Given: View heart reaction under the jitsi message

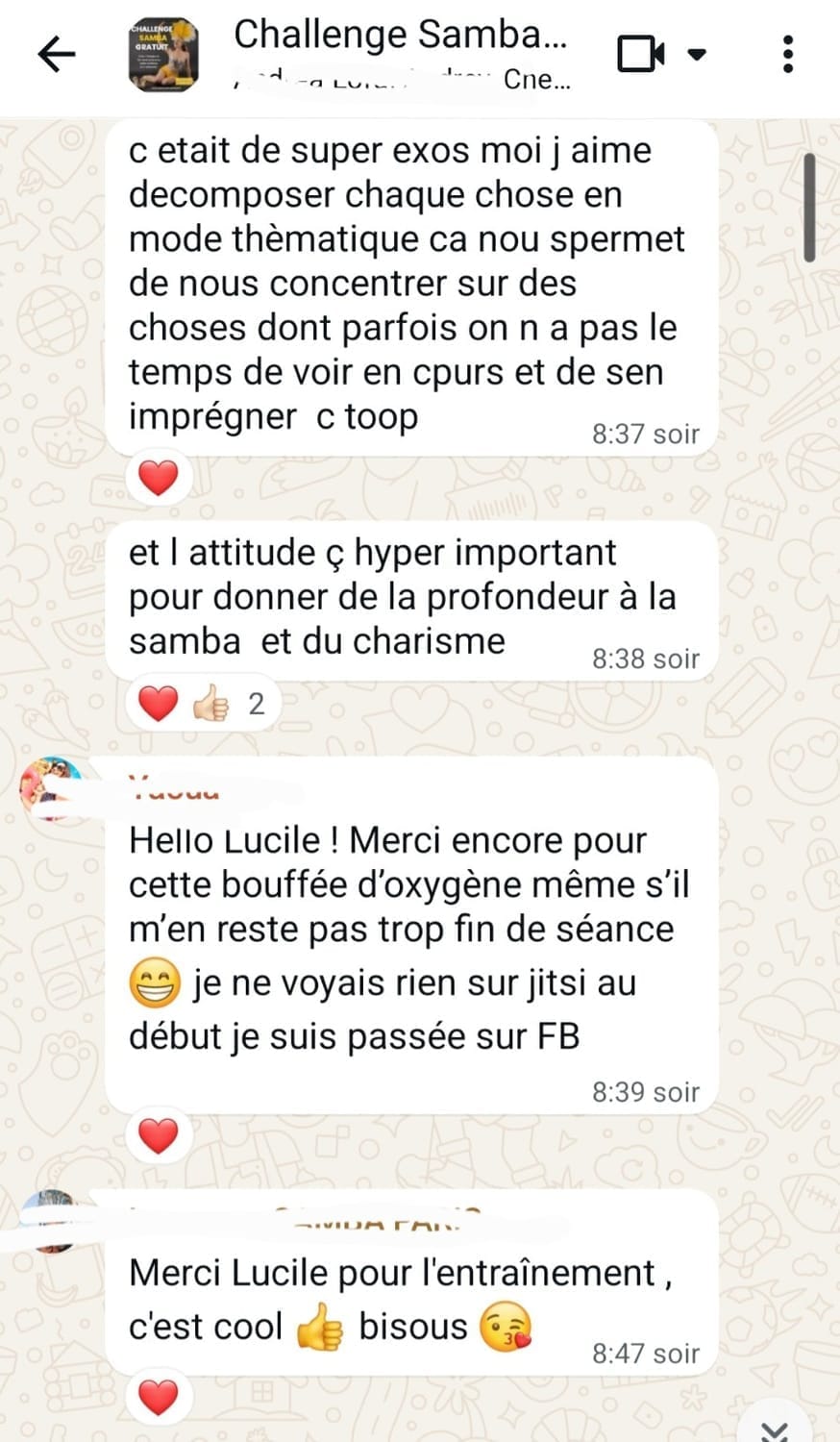Looking at the screenshot, I should [159, 1136].
